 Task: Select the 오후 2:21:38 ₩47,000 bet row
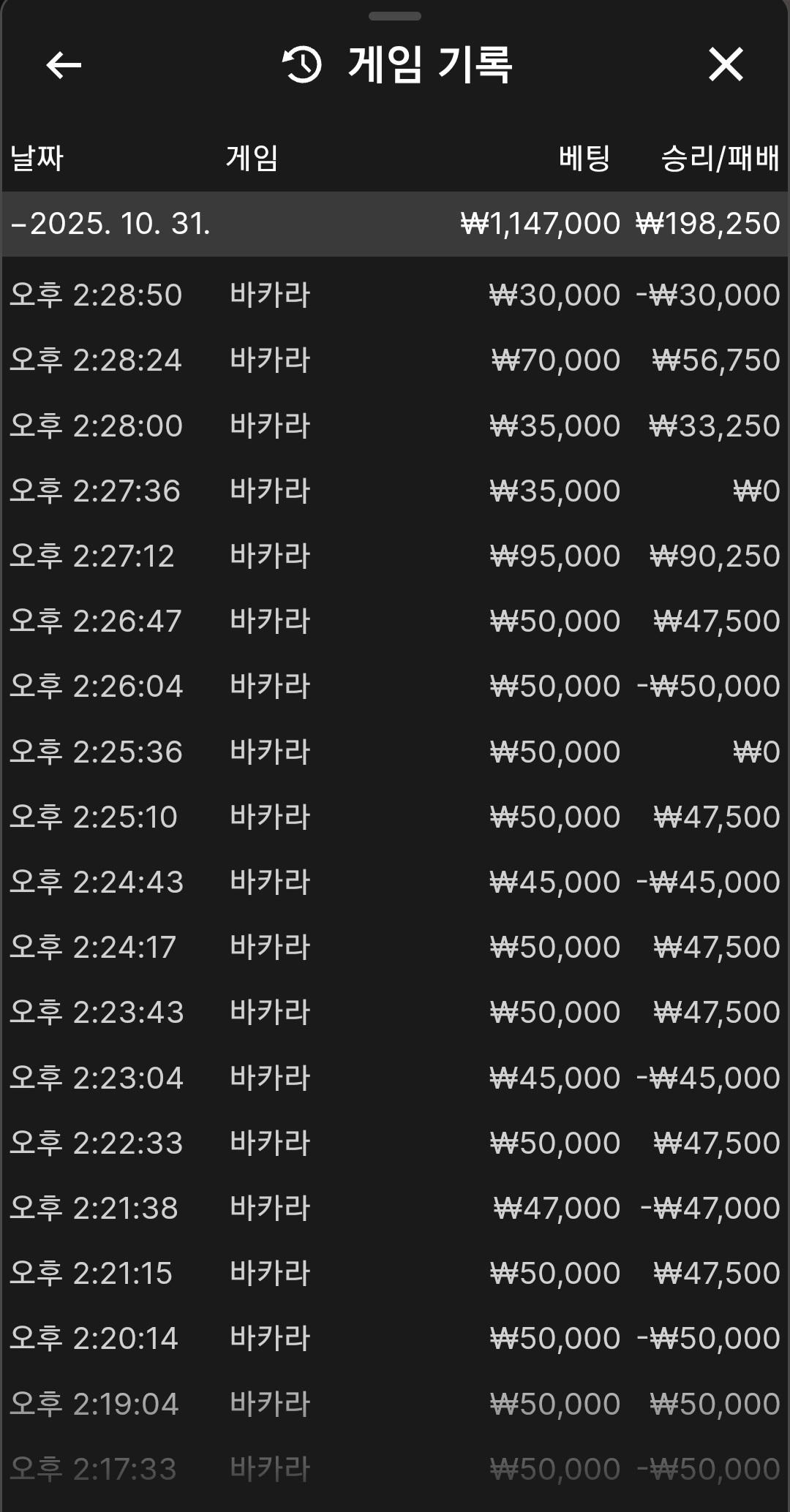coord(395,1209)
